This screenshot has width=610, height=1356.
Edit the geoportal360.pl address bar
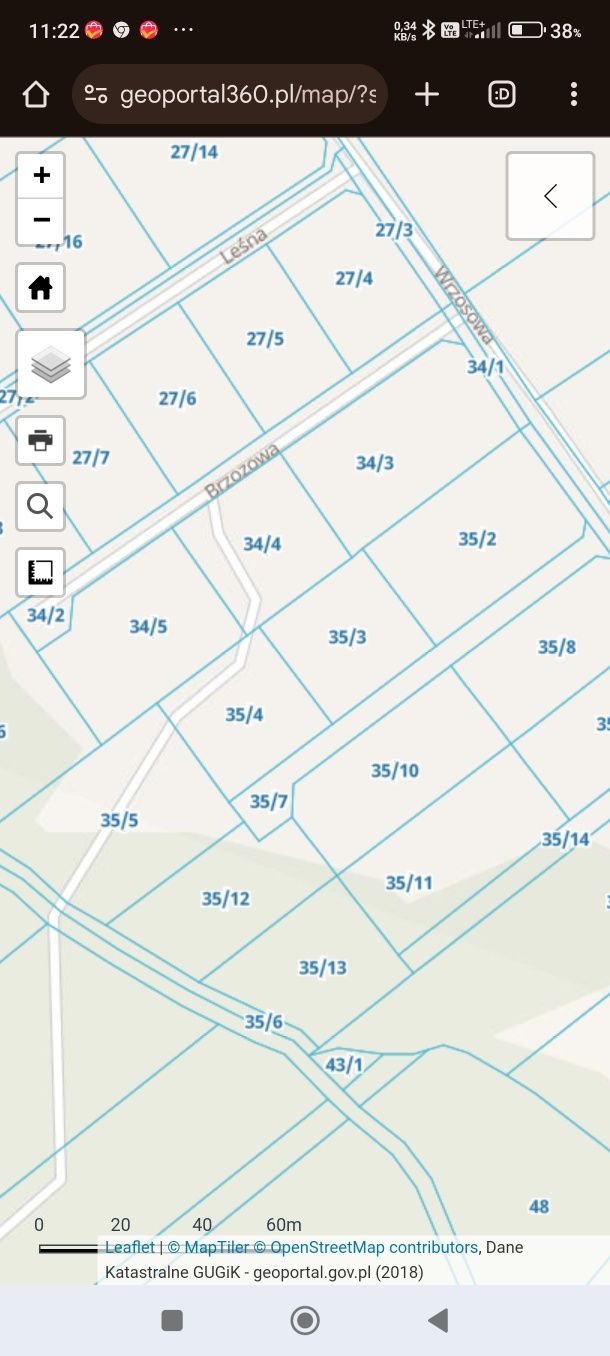click(x=247, y=95)
